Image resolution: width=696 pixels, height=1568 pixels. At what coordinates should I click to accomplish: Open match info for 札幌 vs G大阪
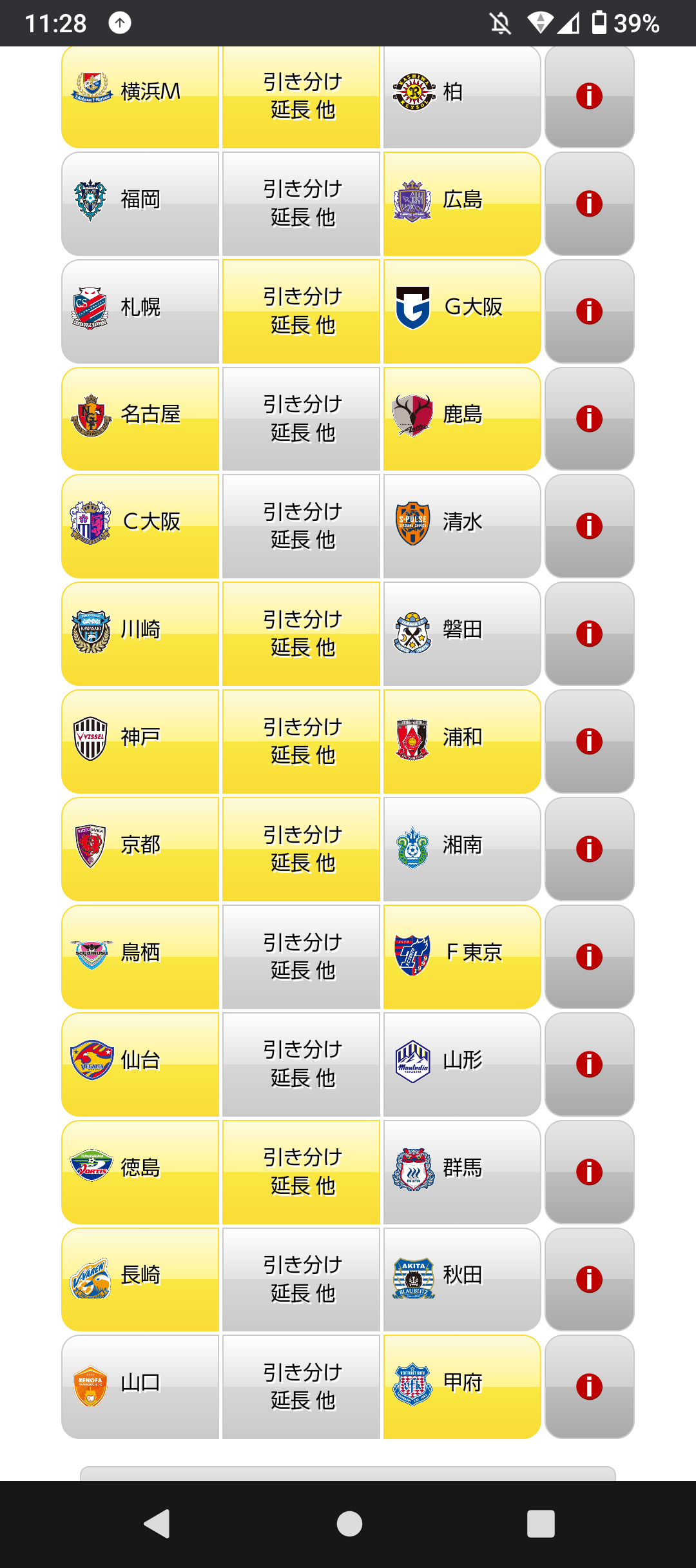[x=590, y=311]
